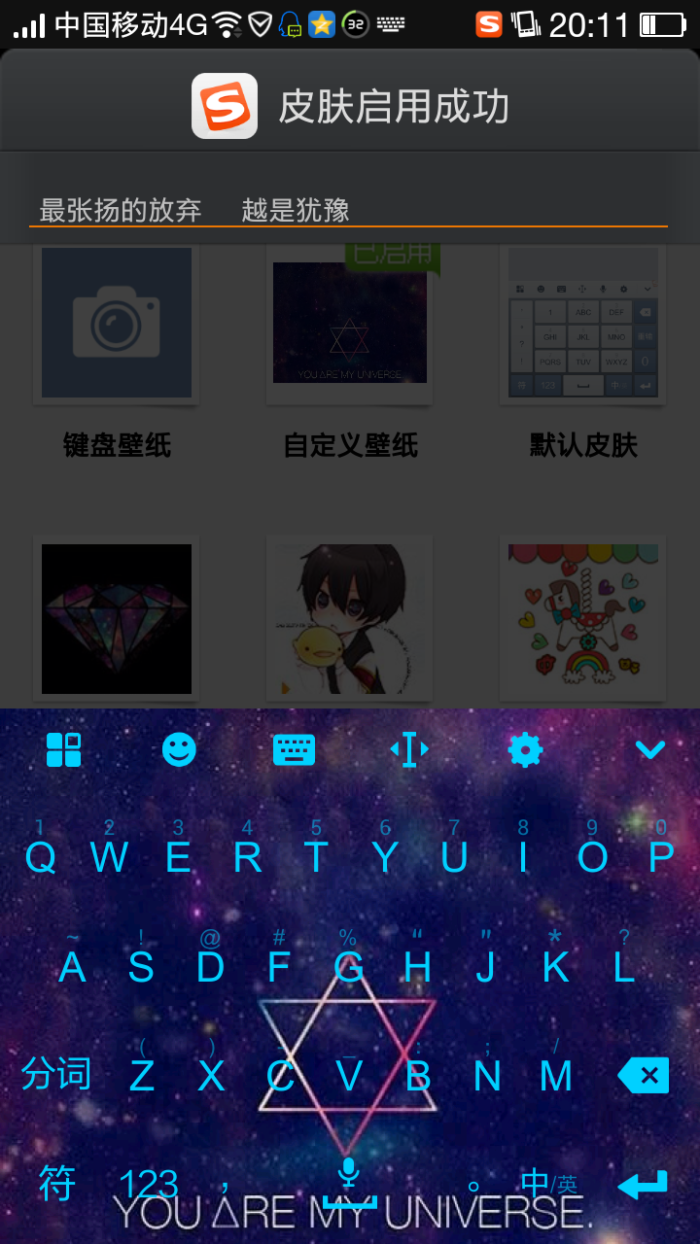The image size is (700, 1244).
Task: Select the custom wallpaper skin 自定义壁纸
Action: pos(350,323)
